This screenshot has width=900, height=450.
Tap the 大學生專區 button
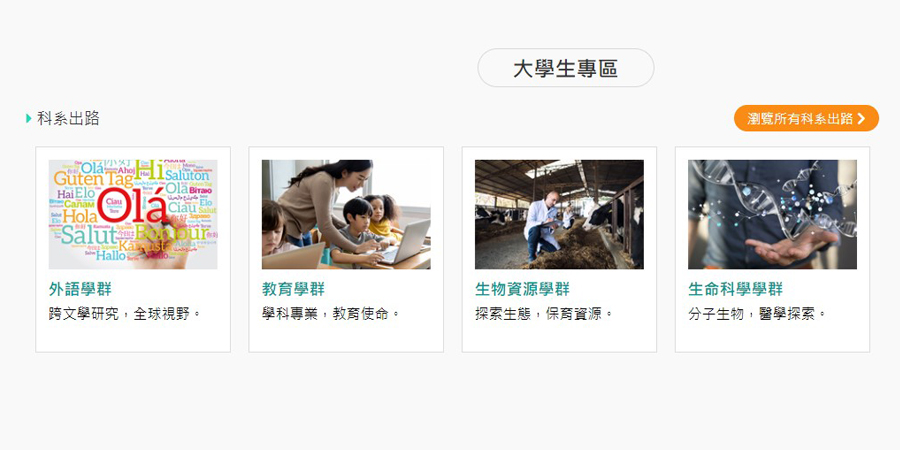(x=565, y=68)
